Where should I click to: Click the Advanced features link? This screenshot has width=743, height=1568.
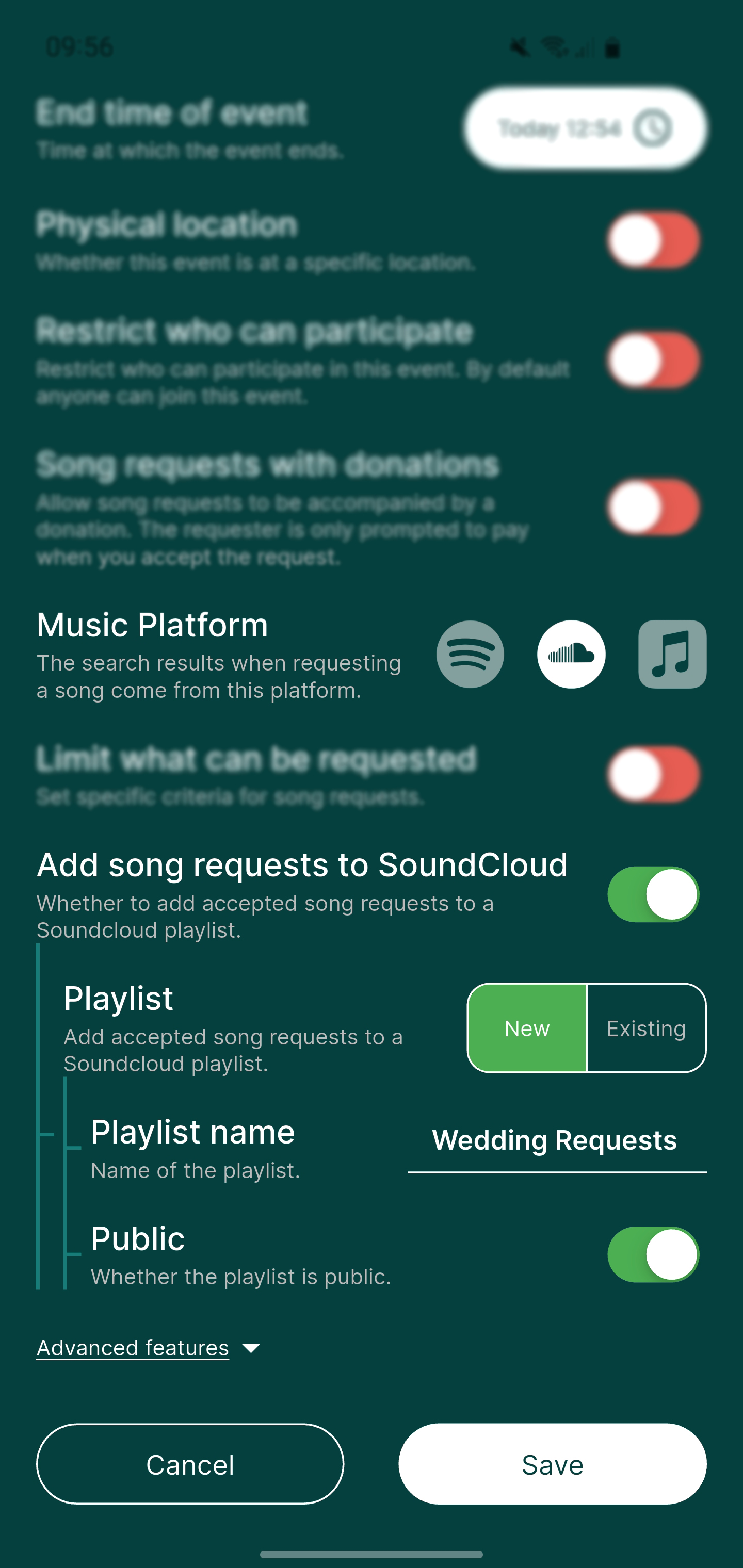click(x=132, y=1347)
